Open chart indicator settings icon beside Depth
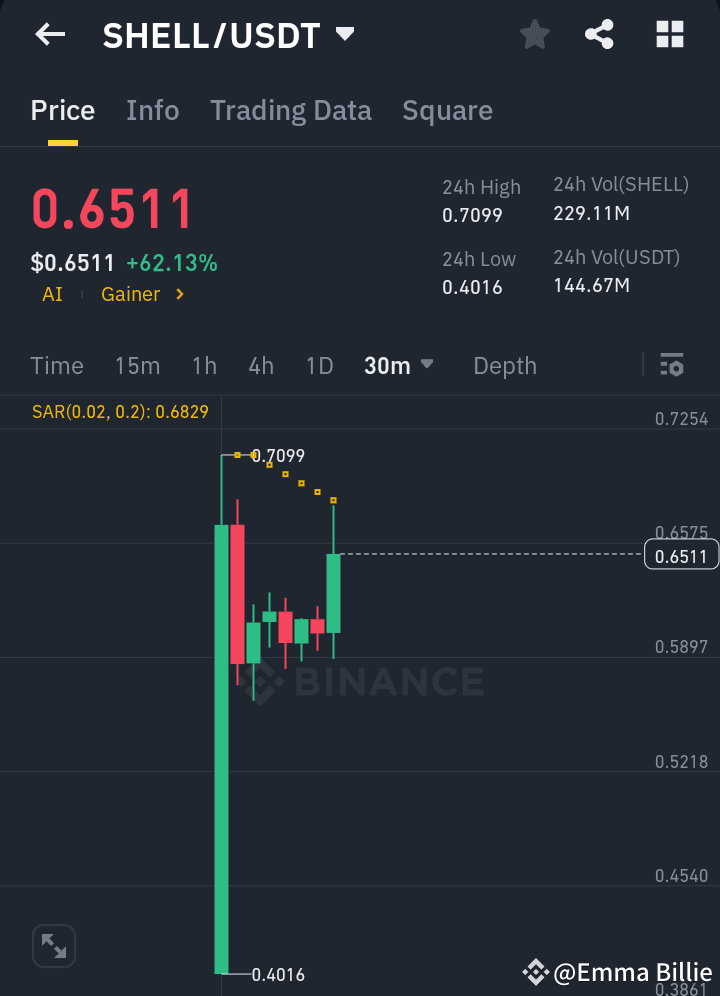 (671, 365)
